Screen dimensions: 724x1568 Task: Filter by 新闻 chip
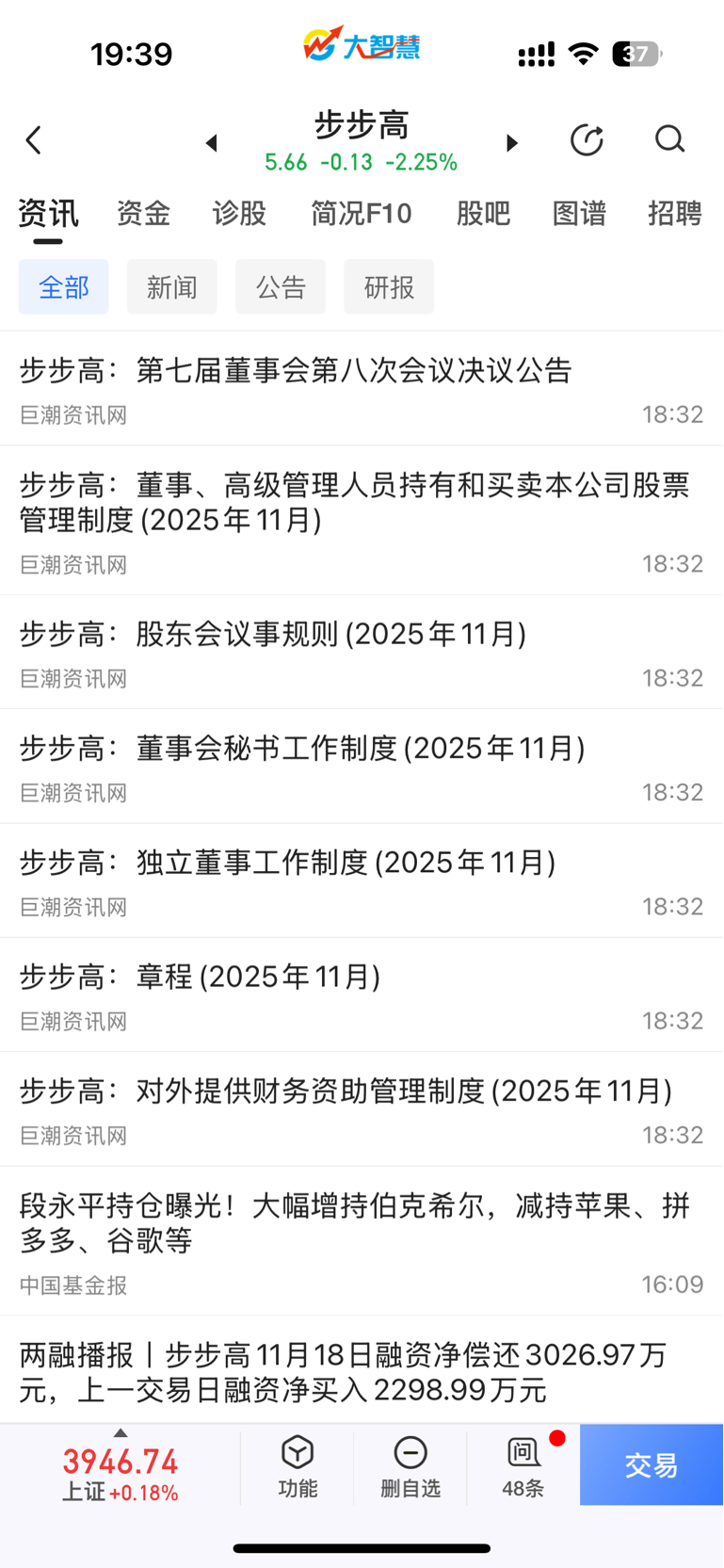coord(171,287)
